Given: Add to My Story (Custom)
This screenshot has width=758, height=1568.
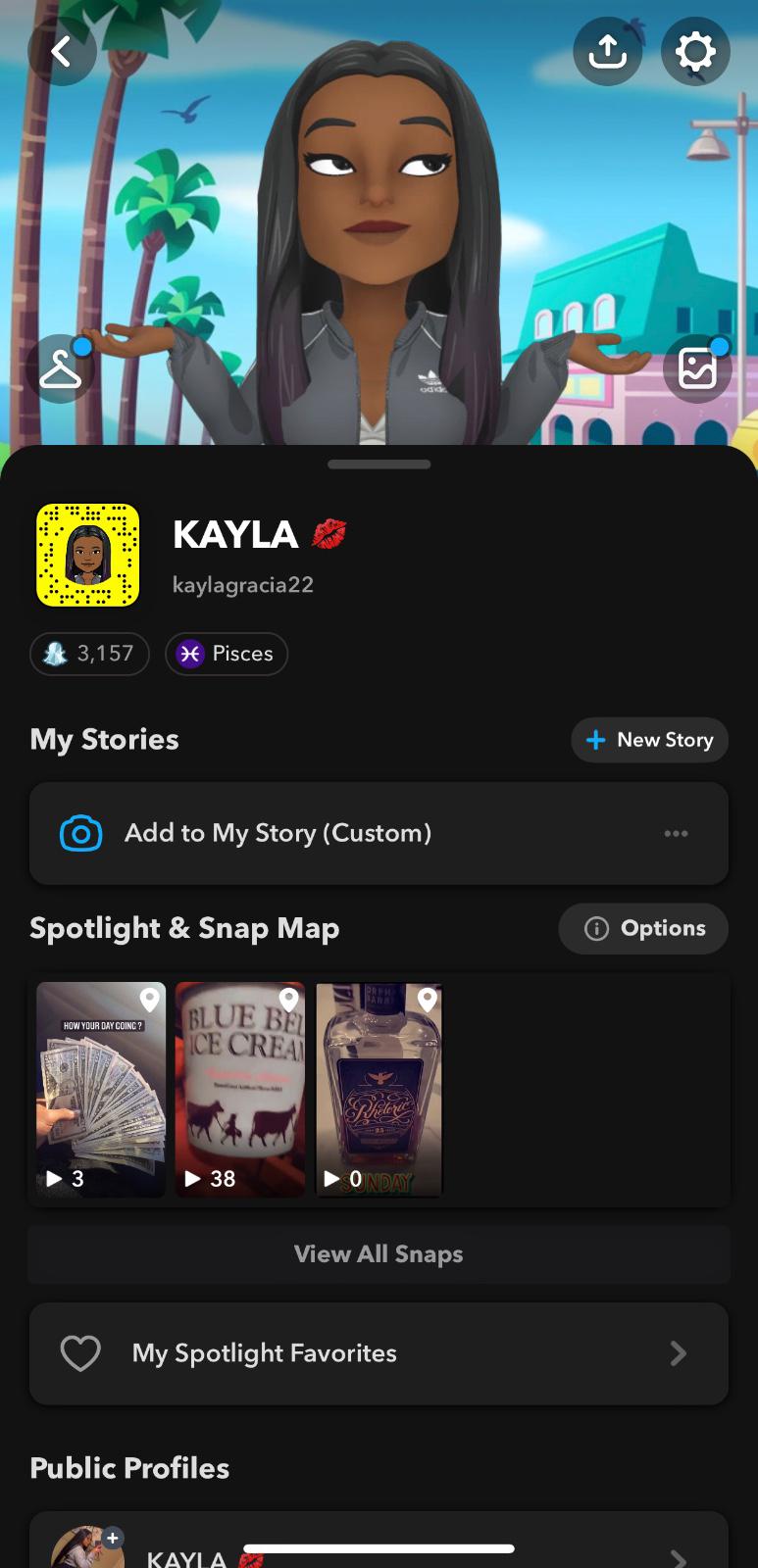Looking at the screenshot, I should click(278, 833).
